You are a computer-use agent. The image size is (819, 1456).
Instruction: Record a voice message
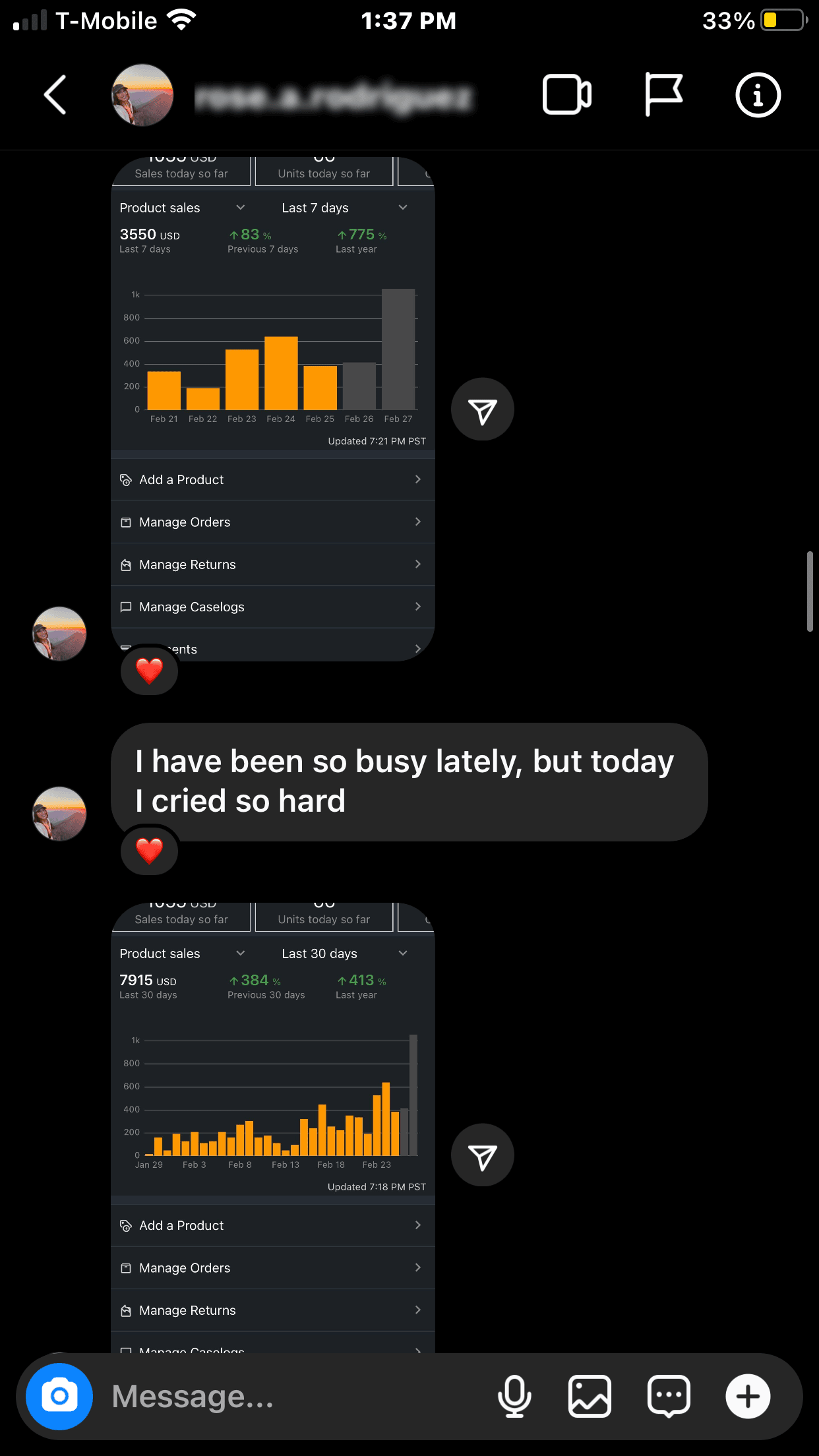[x=514, y=1396]
